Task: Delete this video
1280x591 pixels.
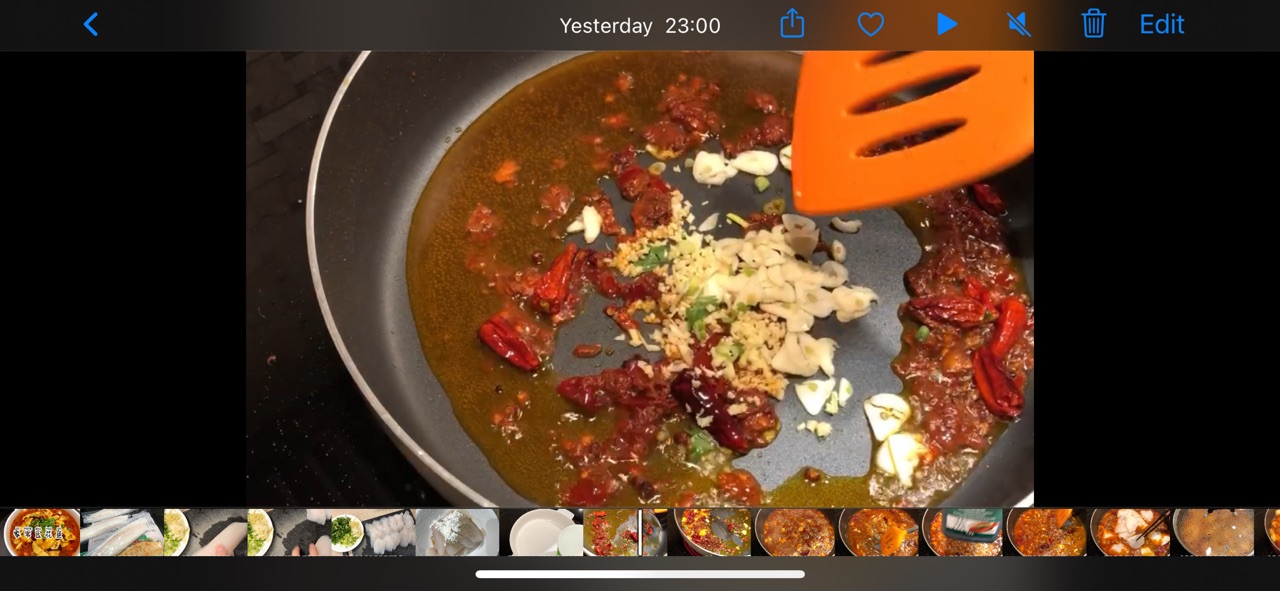Action: [1094, 24]
